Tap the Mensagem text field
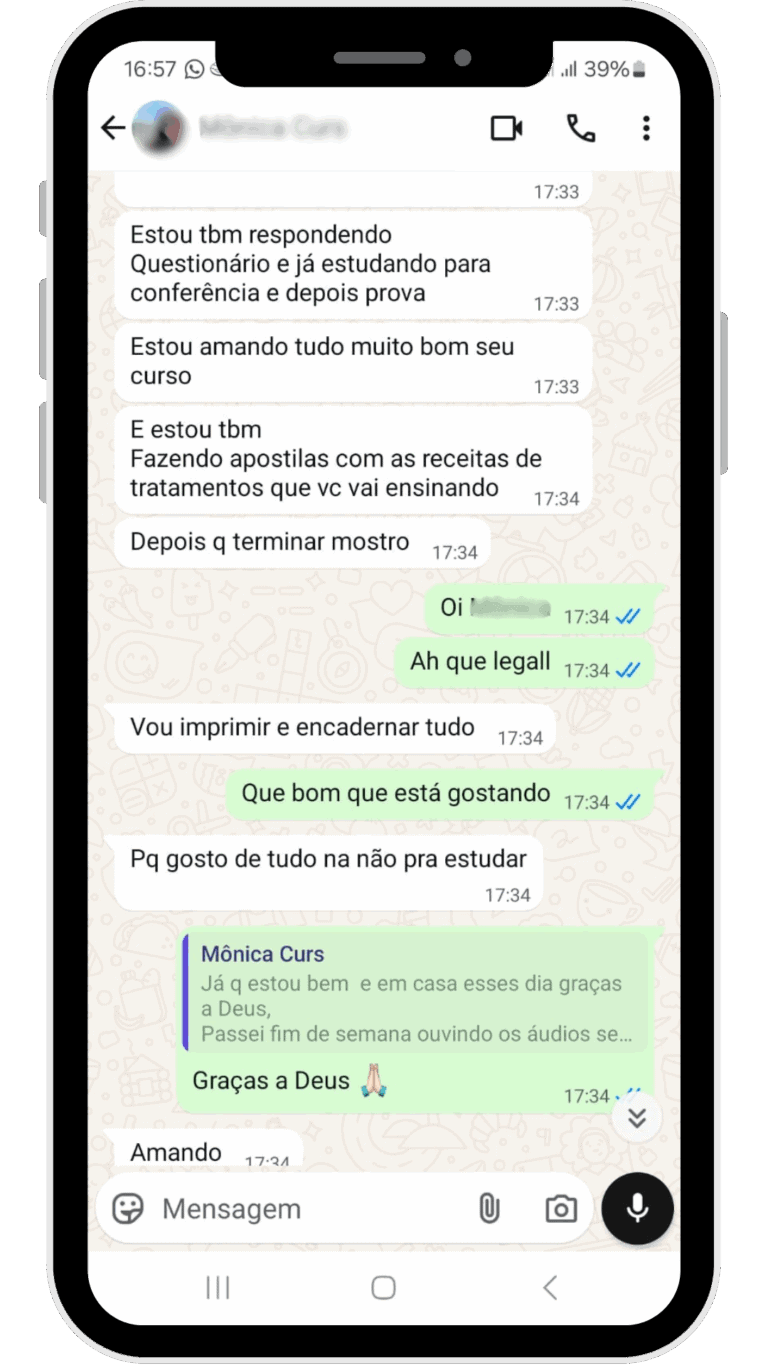This screenshot has height=1365, width=768. point(300,1208)
